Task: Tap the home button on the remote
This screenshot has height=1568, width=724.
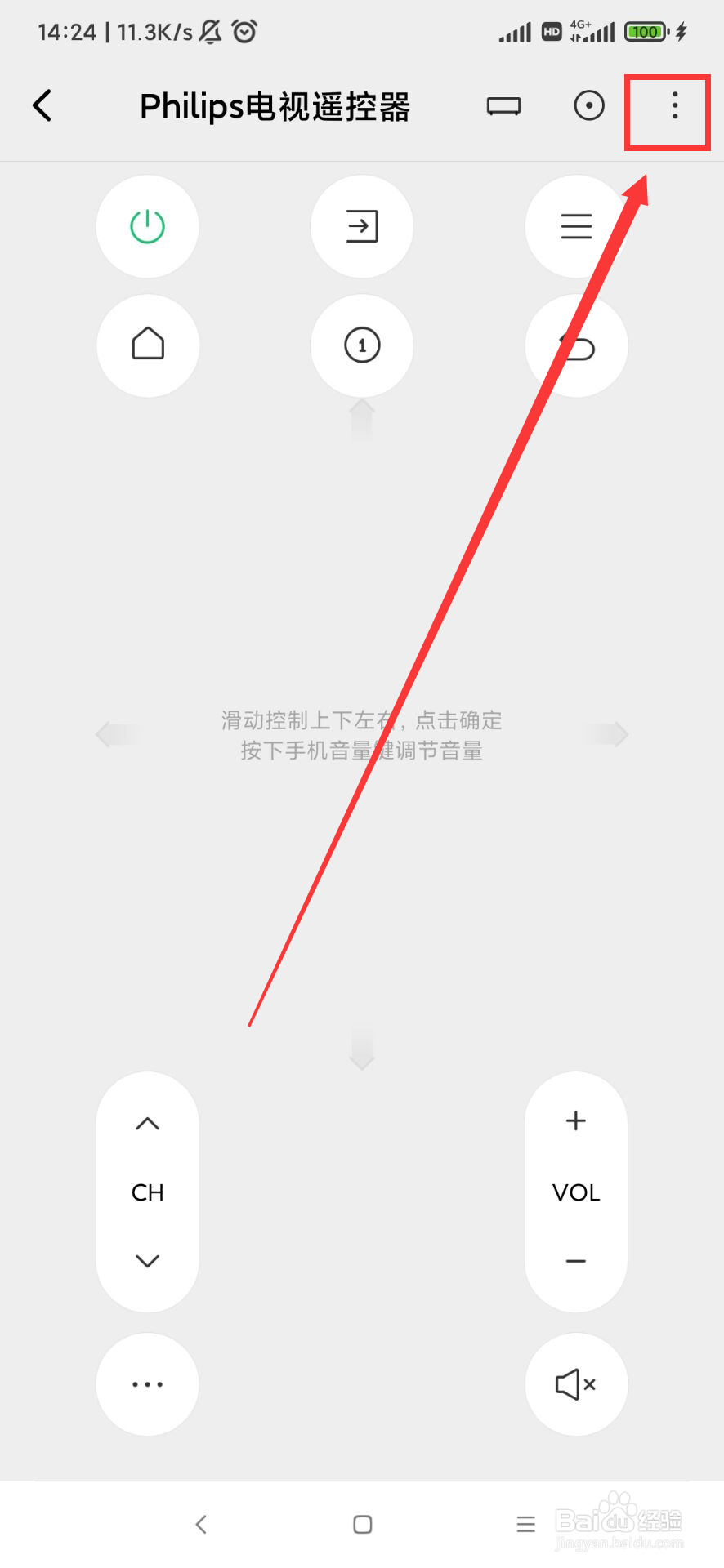Action: (147, 345)
